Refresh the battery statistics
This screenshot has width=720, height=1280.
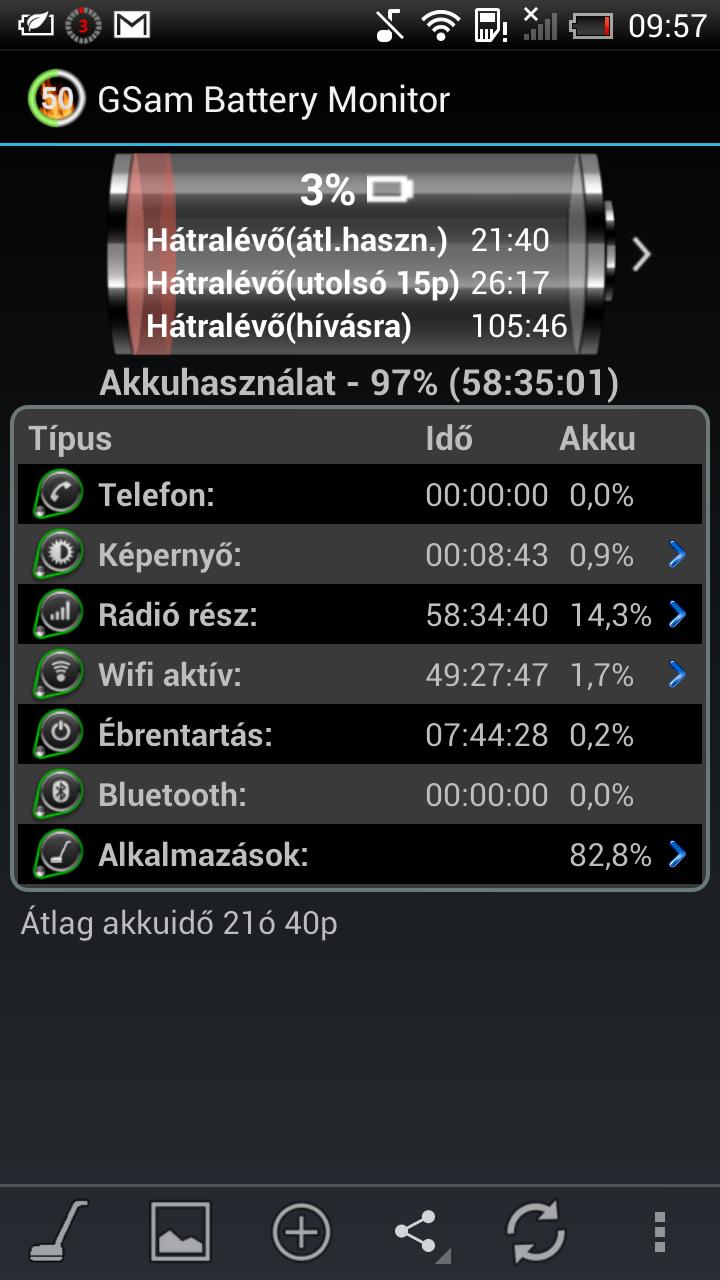[x=539, y=1231]
